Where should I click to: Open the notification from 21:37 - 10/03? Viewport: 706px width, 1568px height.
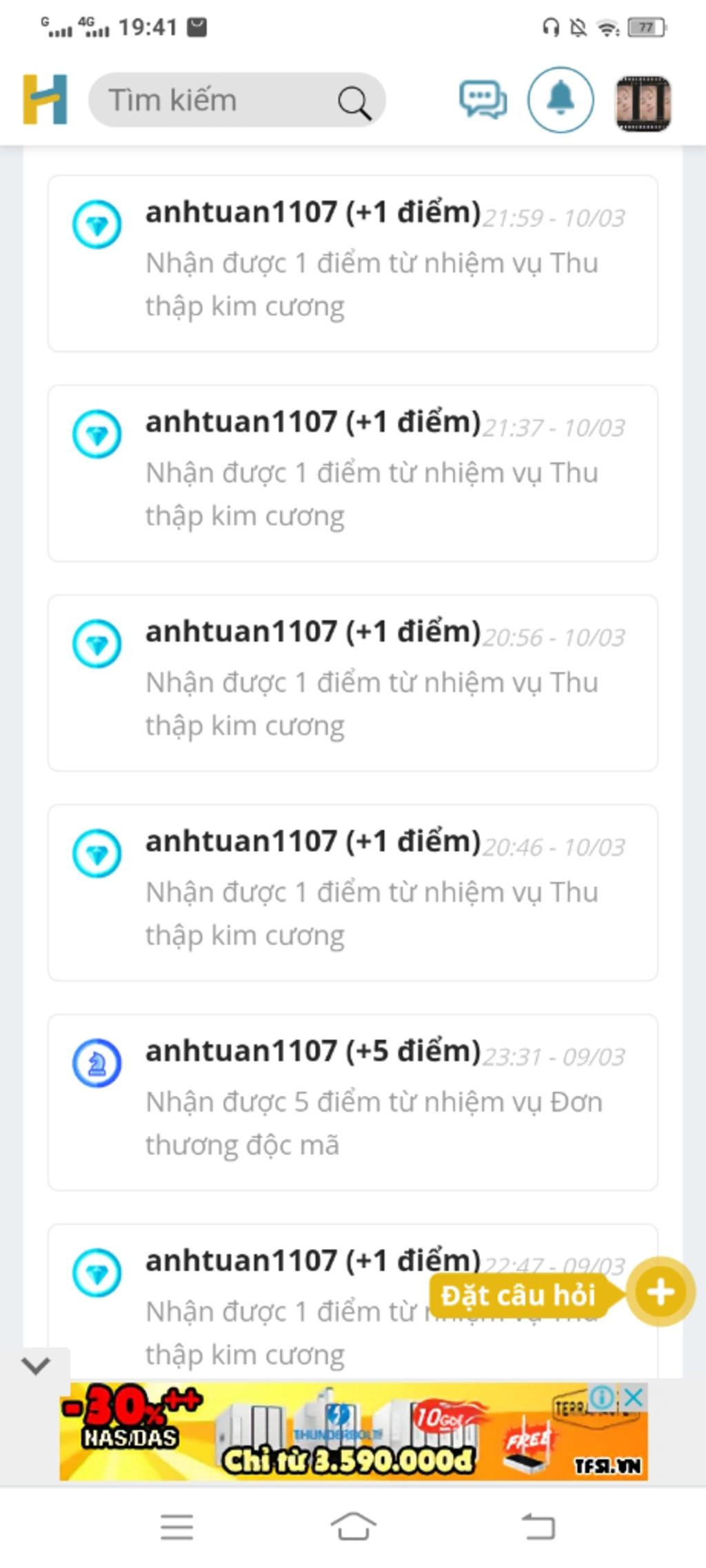pos(352,473)
